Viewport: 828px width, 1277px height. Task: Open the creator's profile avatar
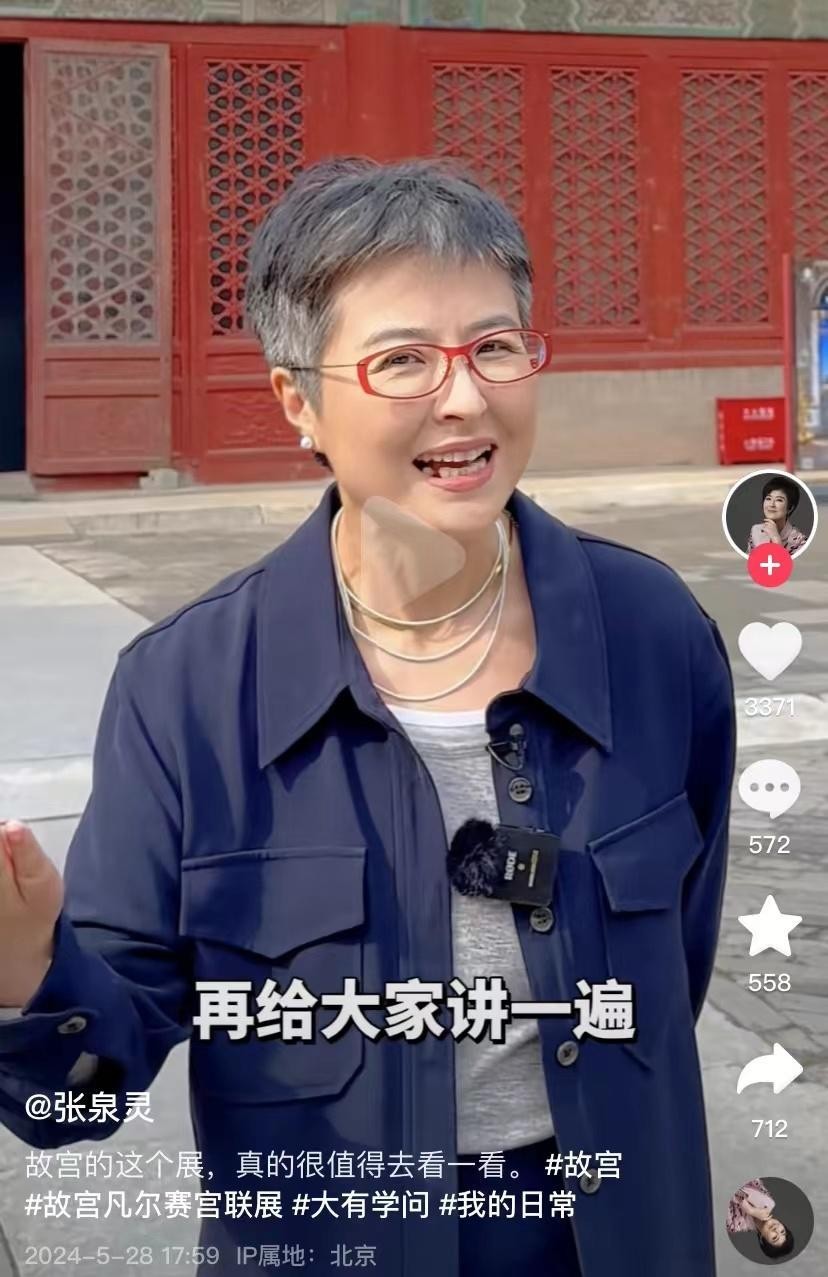click(769, 515)
